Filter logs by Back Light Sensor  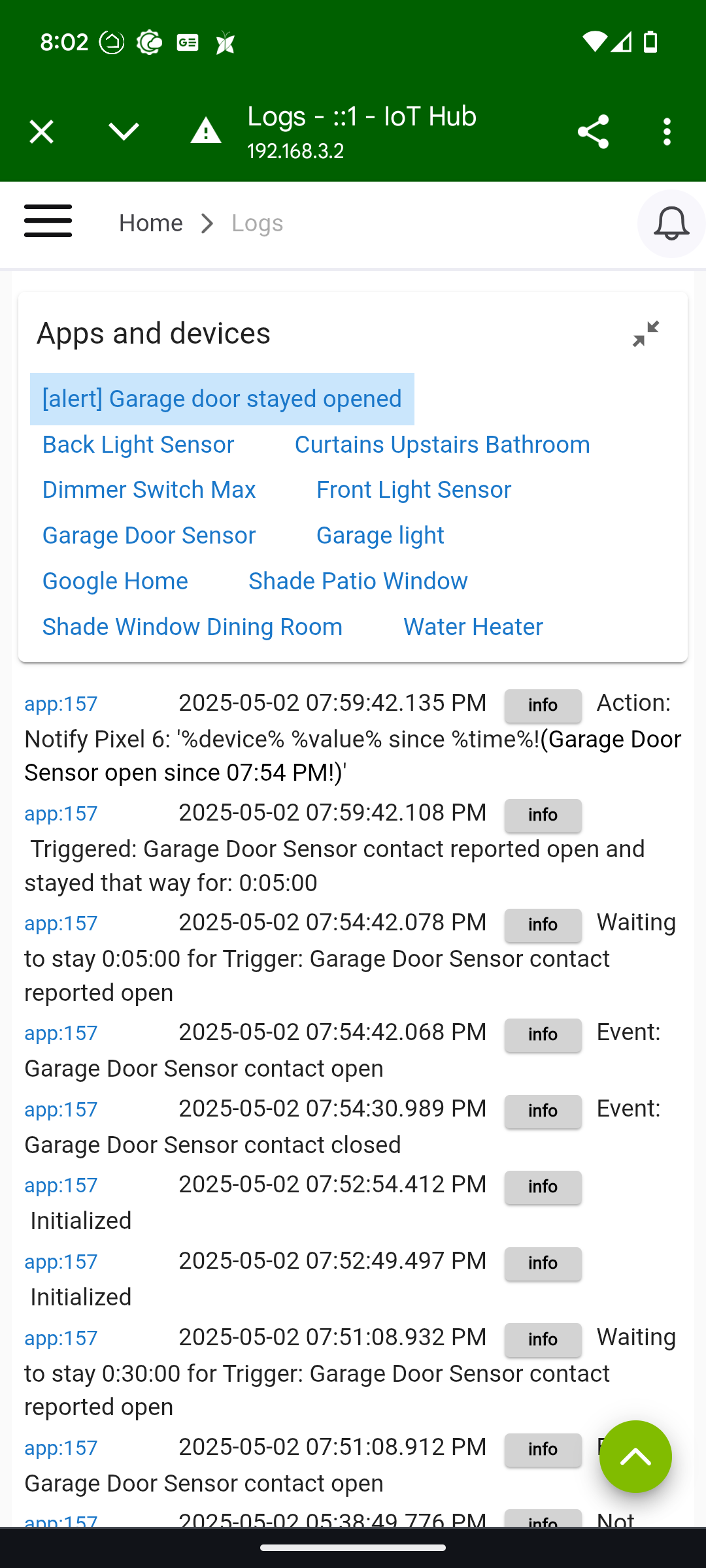coord(138,445)
